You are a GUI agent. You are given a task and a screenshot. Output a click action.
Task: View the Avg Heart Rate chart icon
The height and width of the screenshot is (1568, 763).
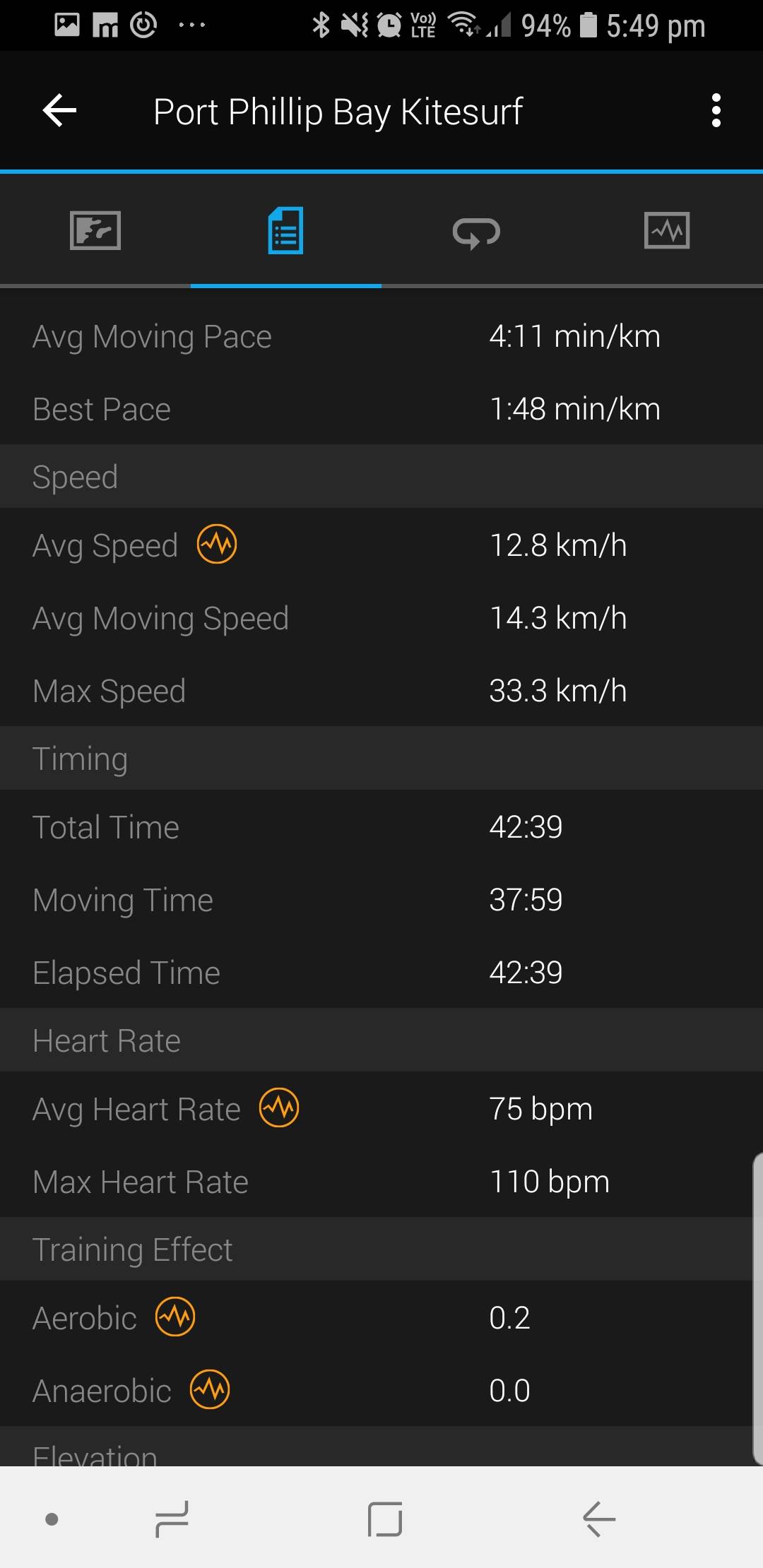(x=279, y=1107)
